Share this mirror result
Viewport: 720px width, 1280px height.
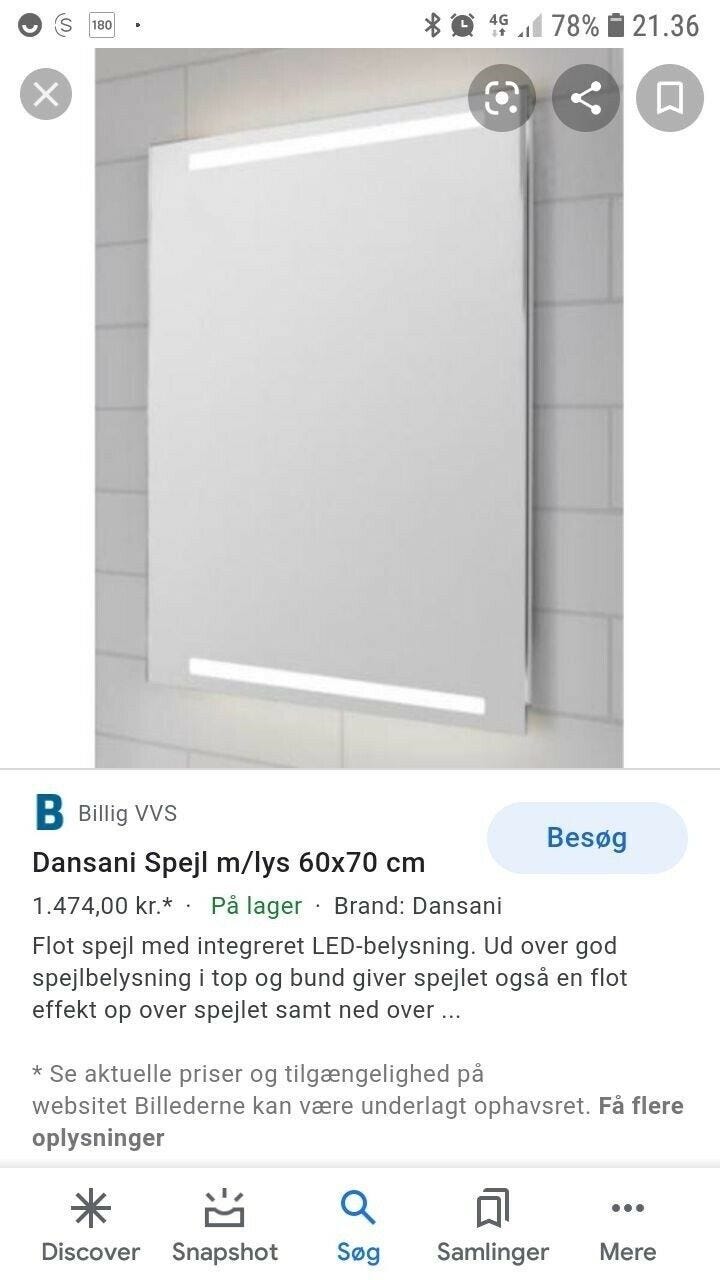pyautogui.click(x=586, y=97)
